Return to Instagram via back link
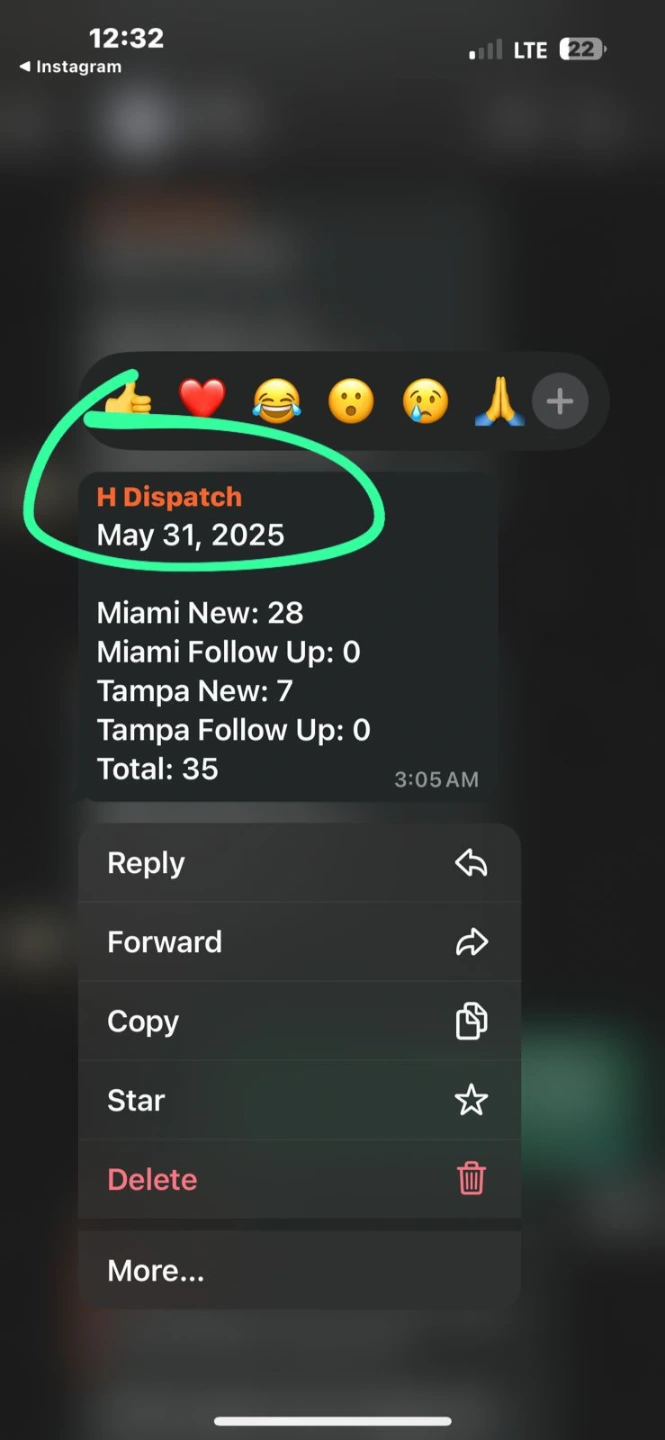 pos(70,67)
